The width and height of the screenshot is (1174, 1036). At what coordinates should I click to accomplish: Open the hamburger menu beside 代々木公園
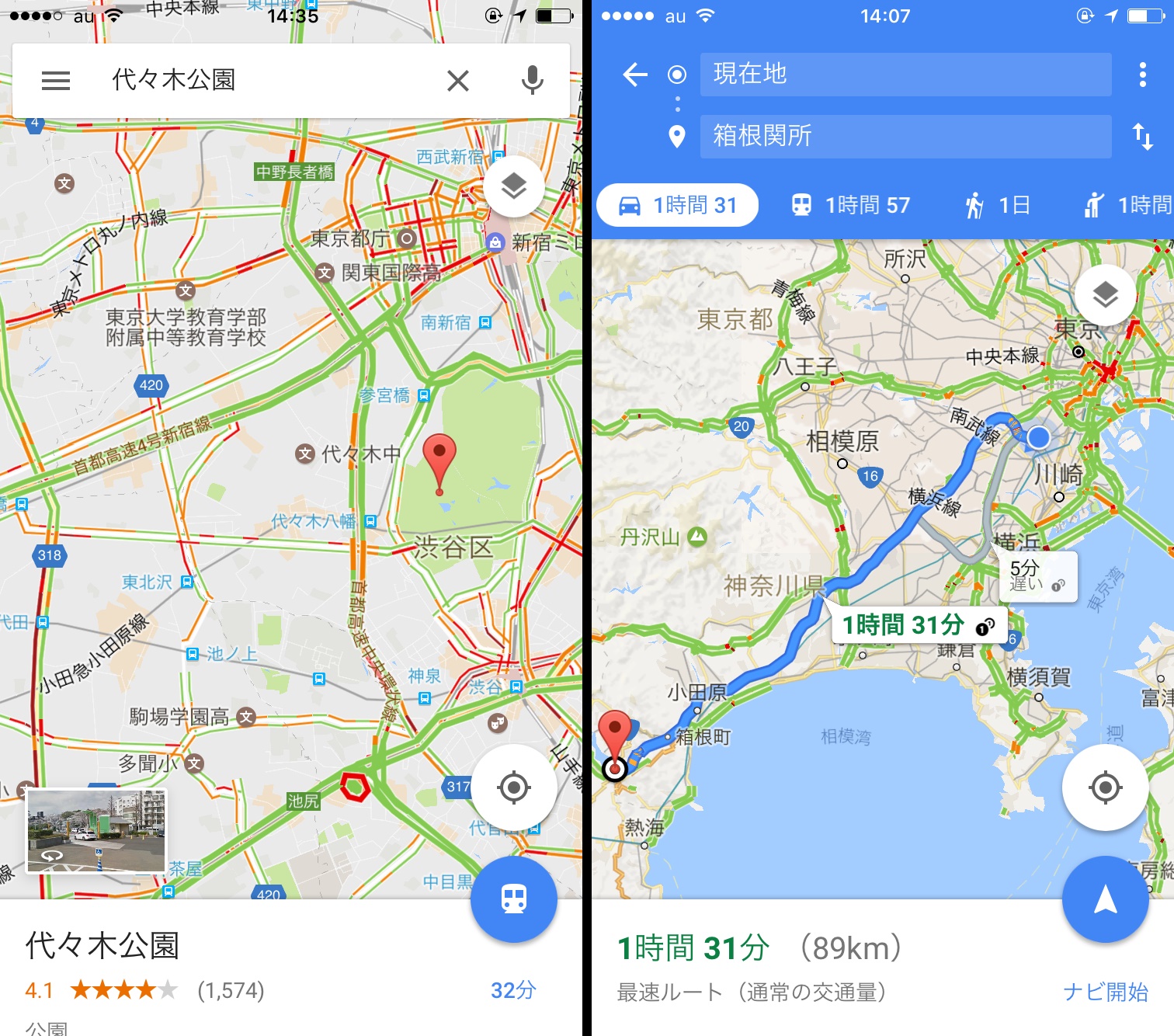56,80
